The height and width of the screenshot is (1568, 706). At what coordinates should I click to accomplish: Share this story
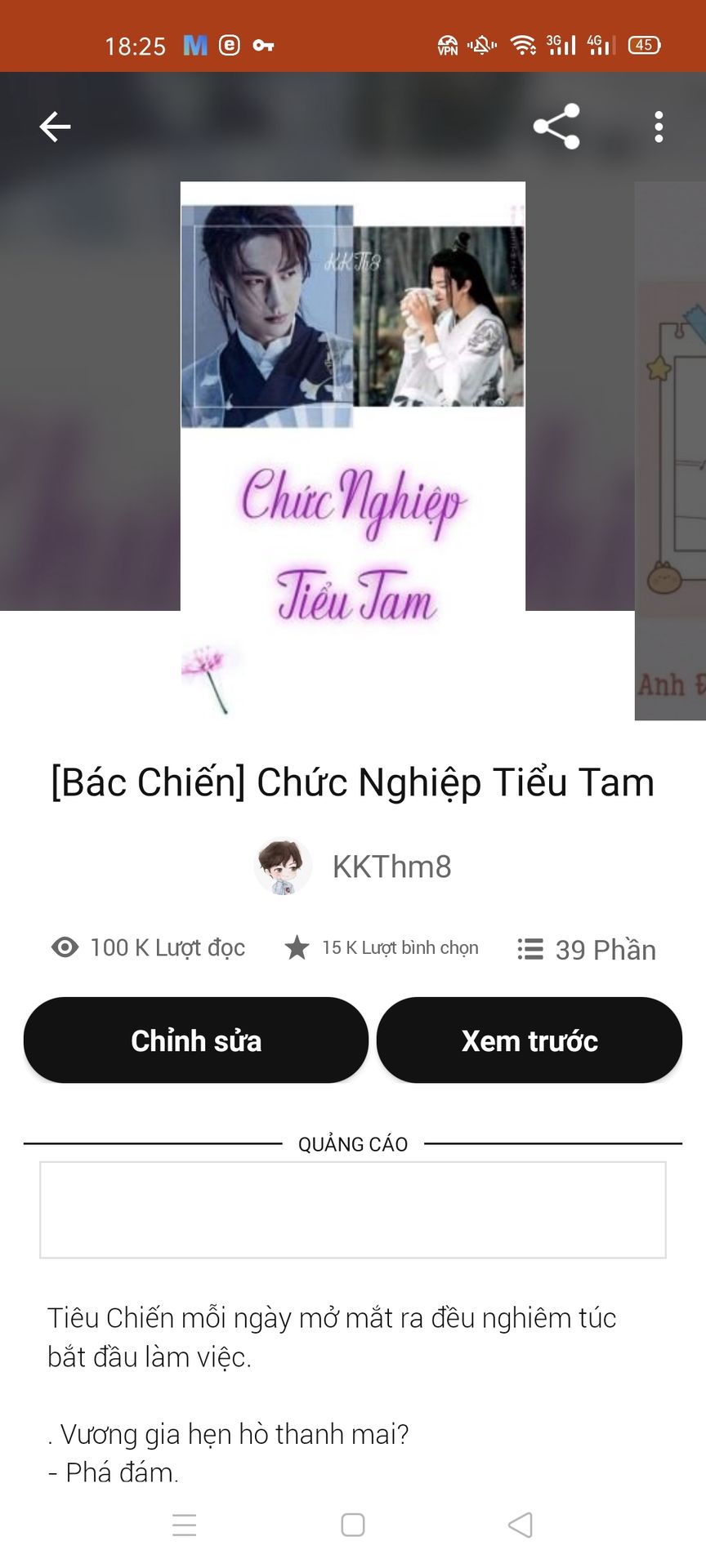coord(556,127)
